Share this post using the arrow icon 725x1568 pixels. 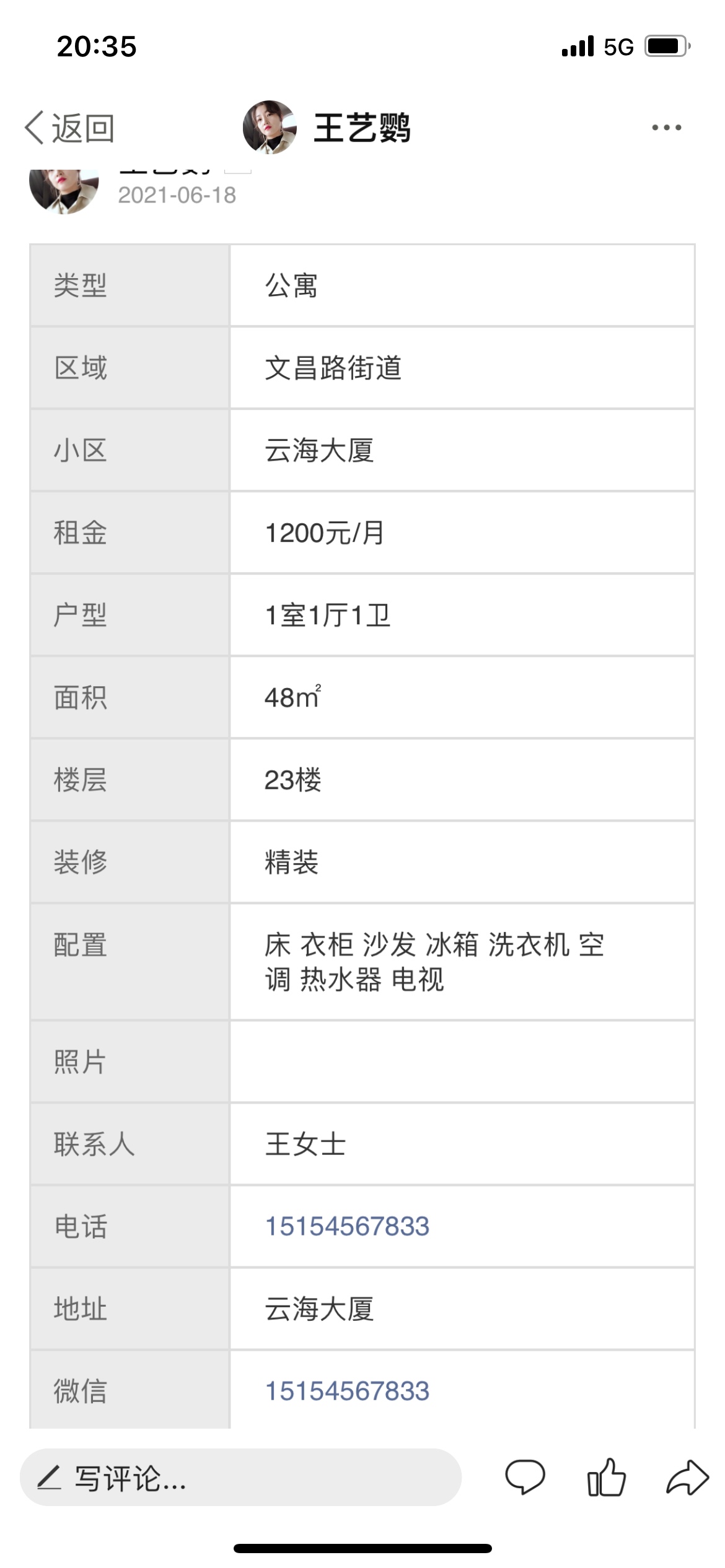[687, 1478]
